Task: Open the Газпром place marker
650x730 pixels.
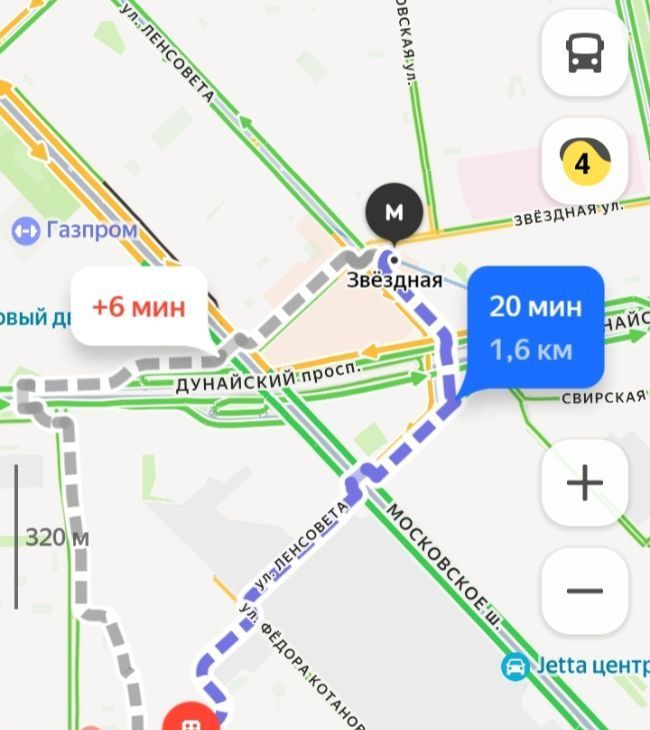Action: 26,232
